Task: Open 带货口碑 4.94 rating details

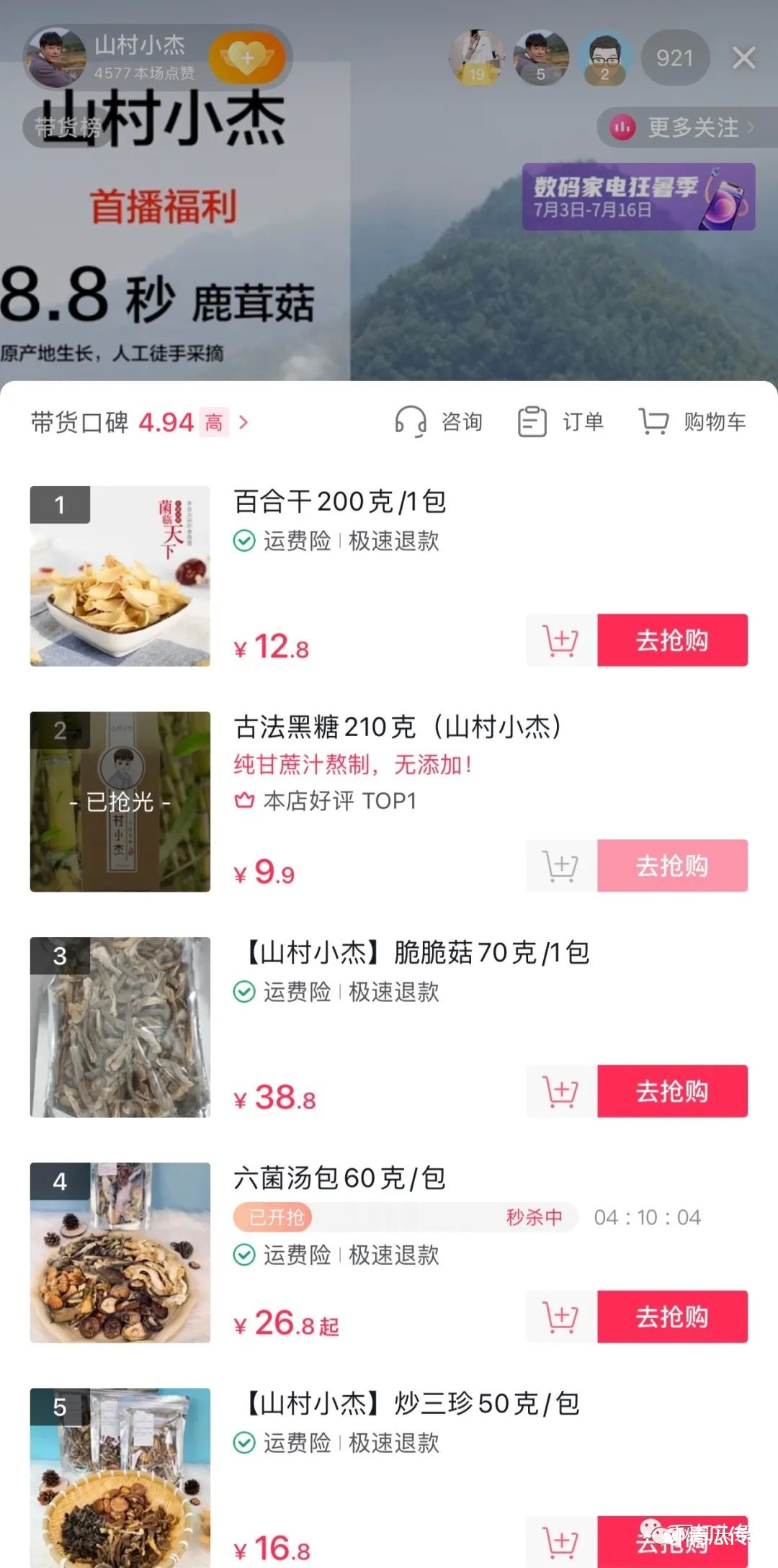Action: (140, 422)
